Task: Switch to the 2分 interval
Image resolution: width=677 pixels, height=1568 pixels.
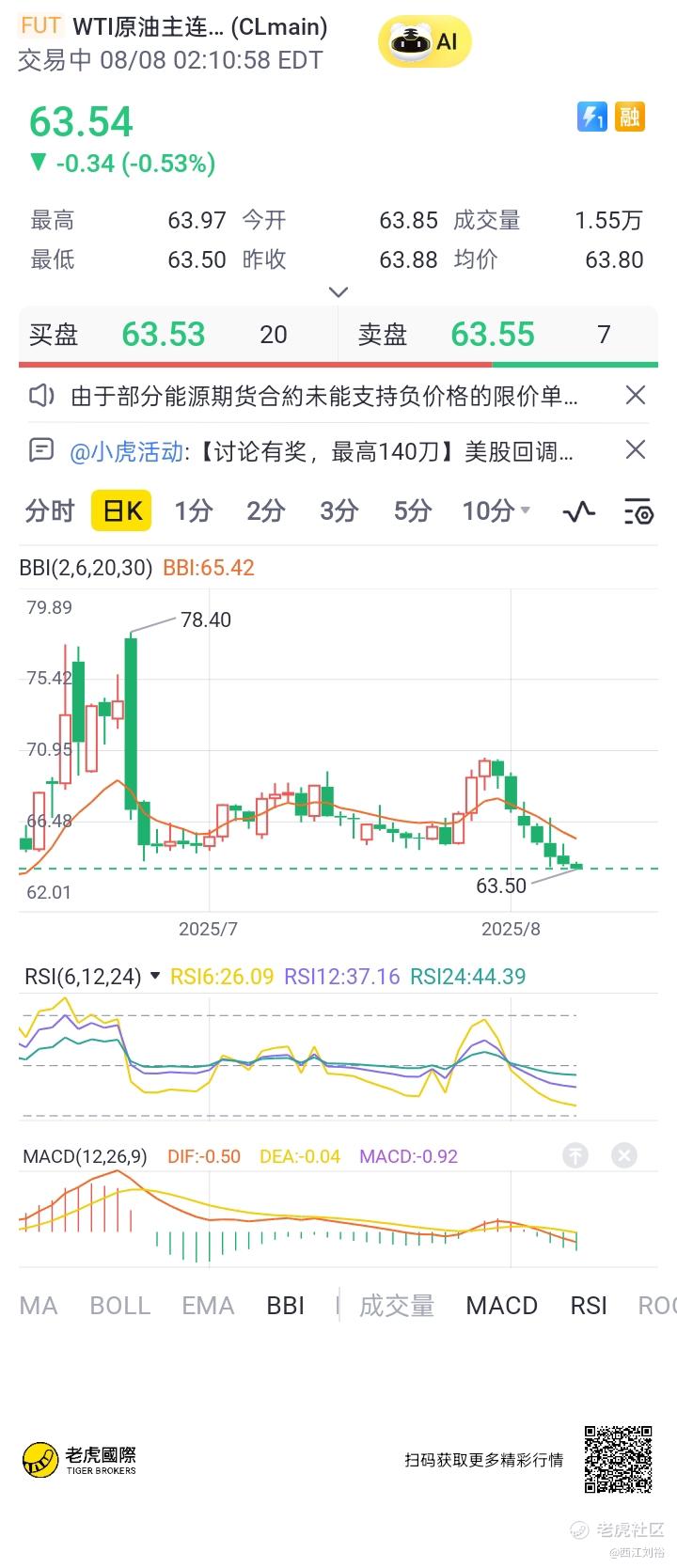Action: [265, 511]
